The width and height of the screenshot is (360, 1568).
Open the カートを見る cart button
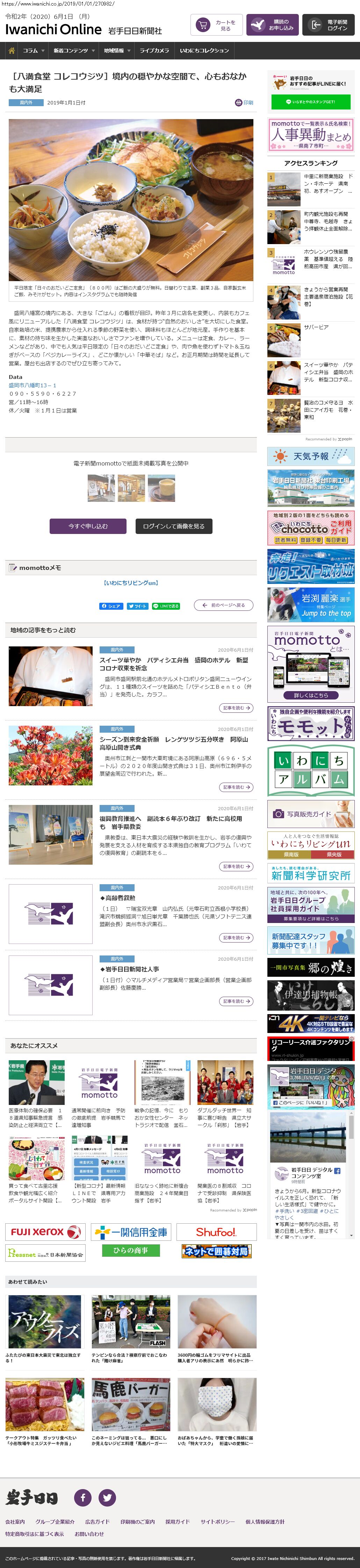(x=216, y=25)
